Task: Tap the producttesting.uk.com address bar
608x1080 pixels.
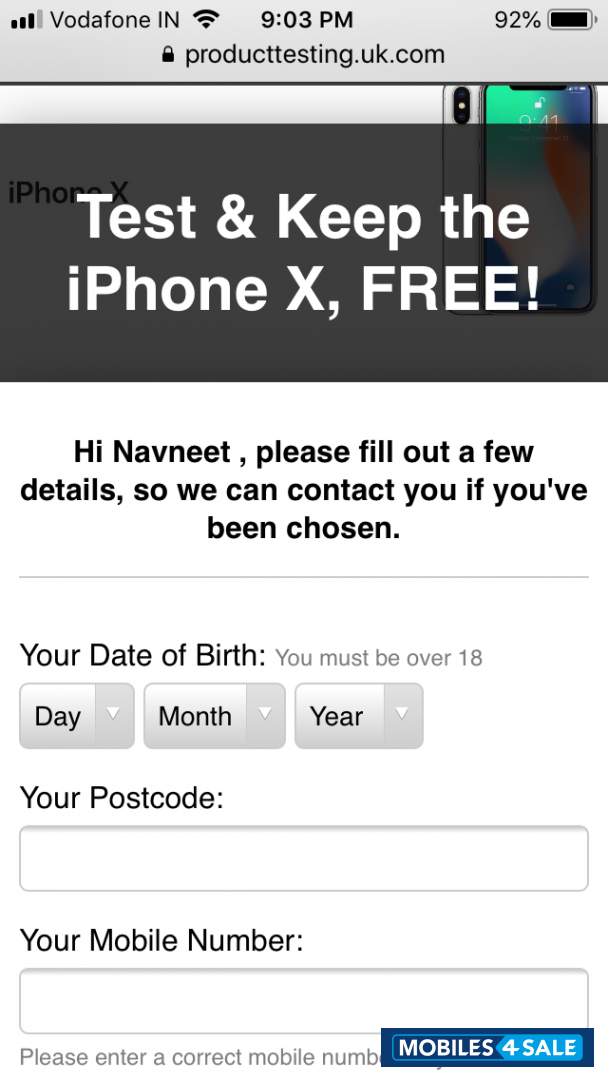Action: (x=303, y=55)
